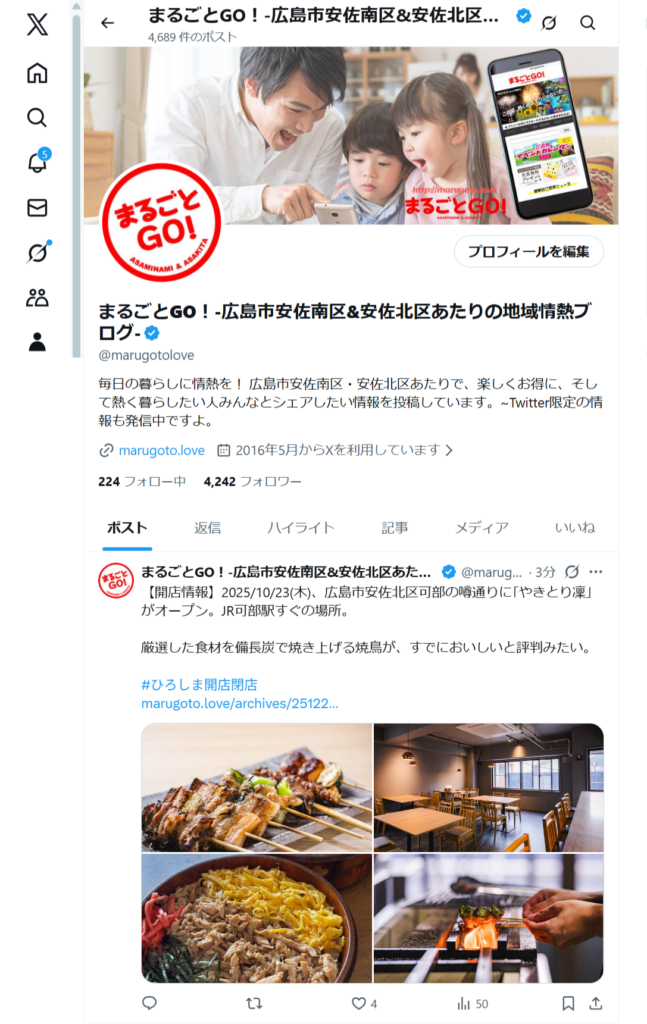Open the yakitori skewers photo
Screen dimensions: 647x1024
(x=256, y=787)
